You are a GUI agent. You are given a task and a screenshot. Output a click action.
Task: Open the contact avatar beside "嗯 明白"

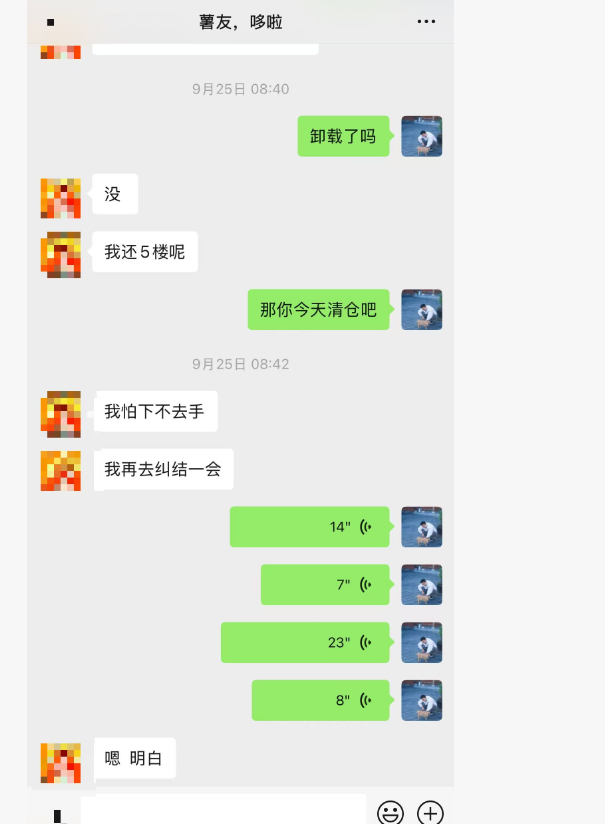[x=60, y=763]
